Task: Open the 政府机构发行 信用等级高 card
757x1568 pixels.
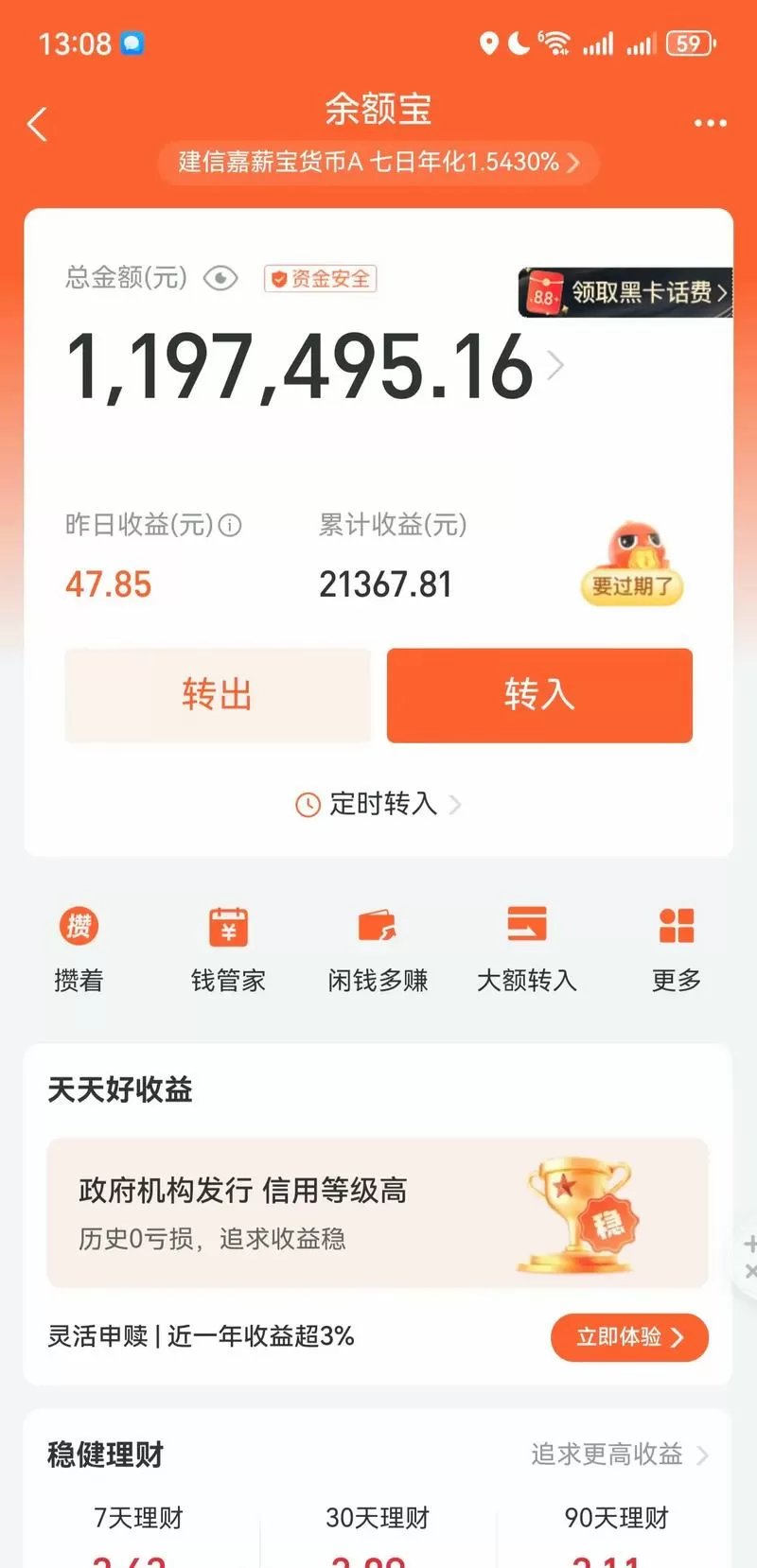Action: [378, 1212]
